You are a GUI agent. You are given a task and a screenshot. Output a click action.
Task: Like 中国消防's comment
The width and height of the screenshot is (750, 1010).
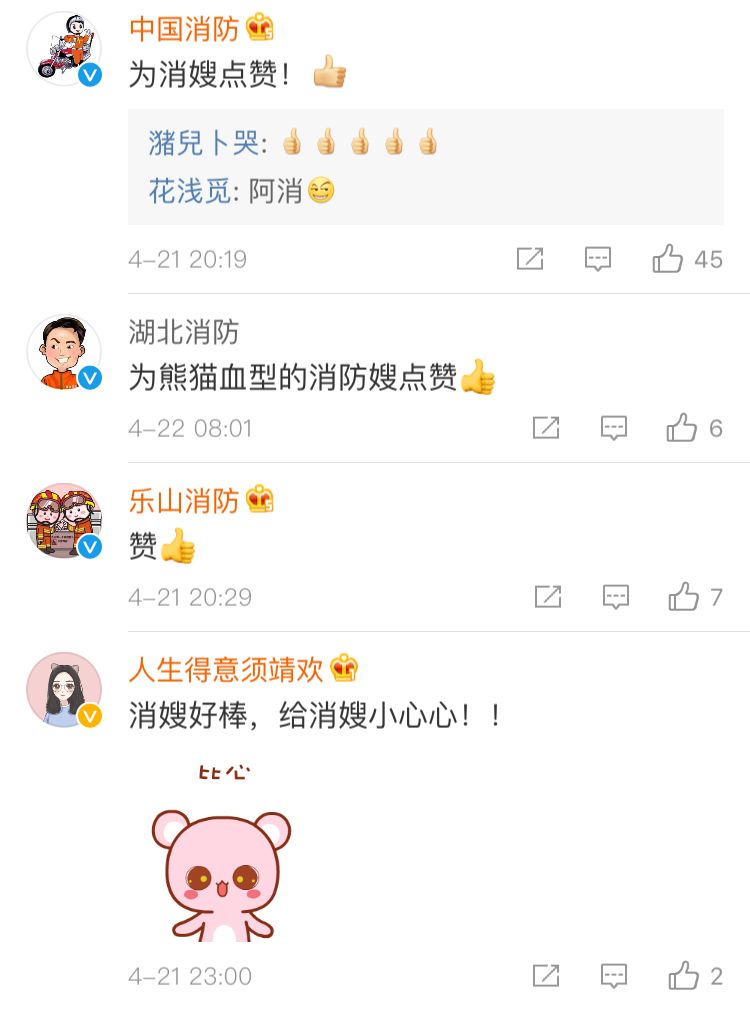click(x=668, y=259)
